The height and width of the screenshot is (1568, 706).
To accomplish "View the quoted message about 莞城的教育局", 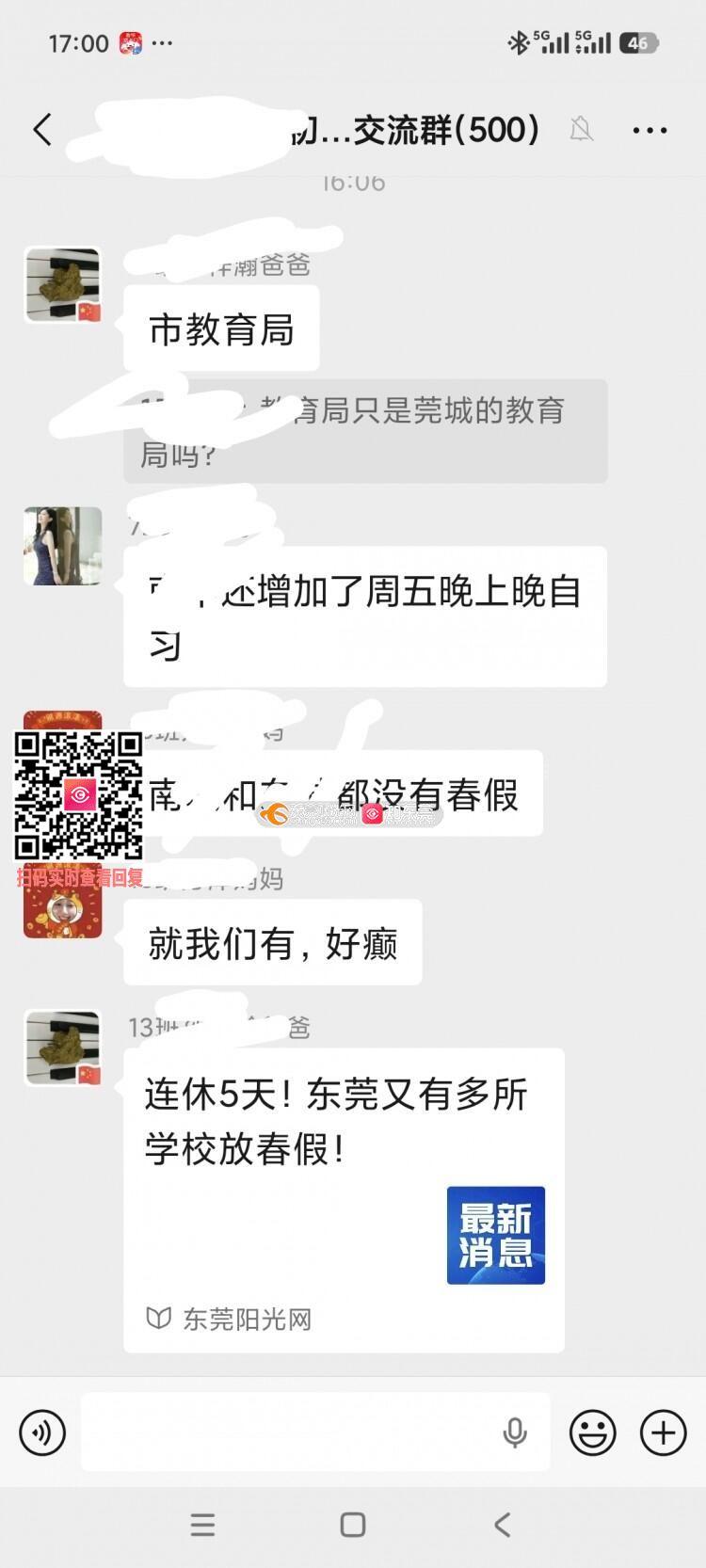I will click(x=365, y=432).
